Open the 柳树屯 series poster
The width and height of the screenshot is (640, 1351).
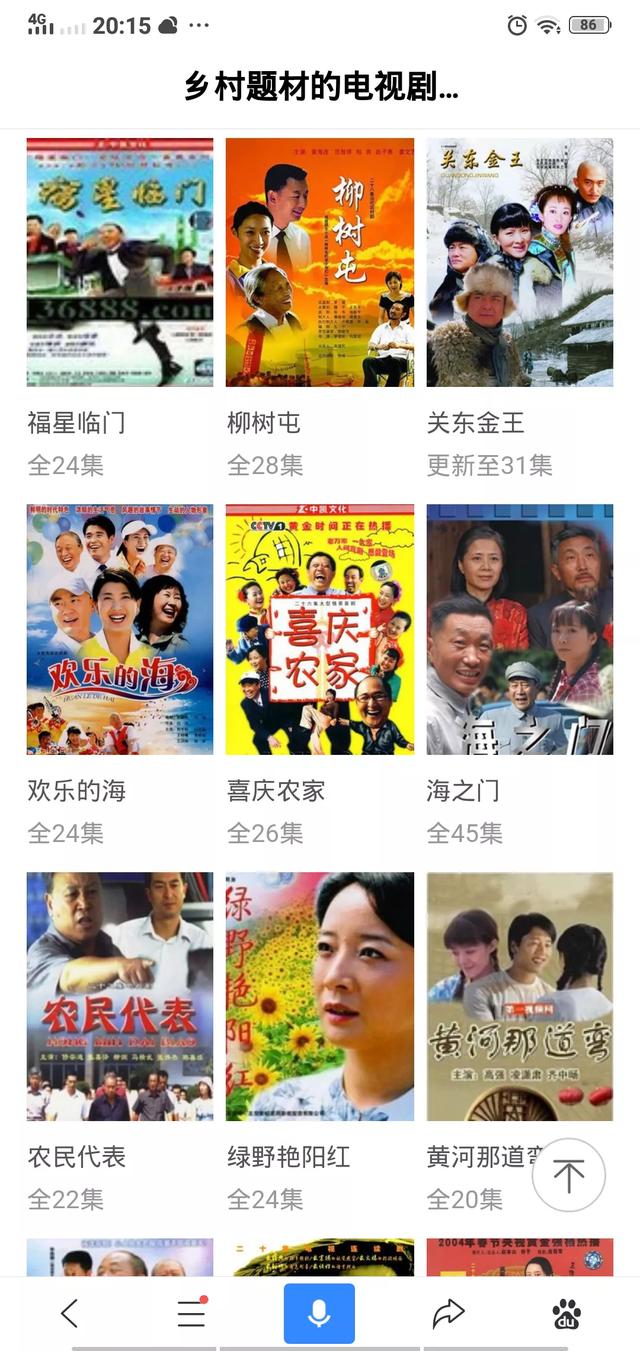[320, 262]
